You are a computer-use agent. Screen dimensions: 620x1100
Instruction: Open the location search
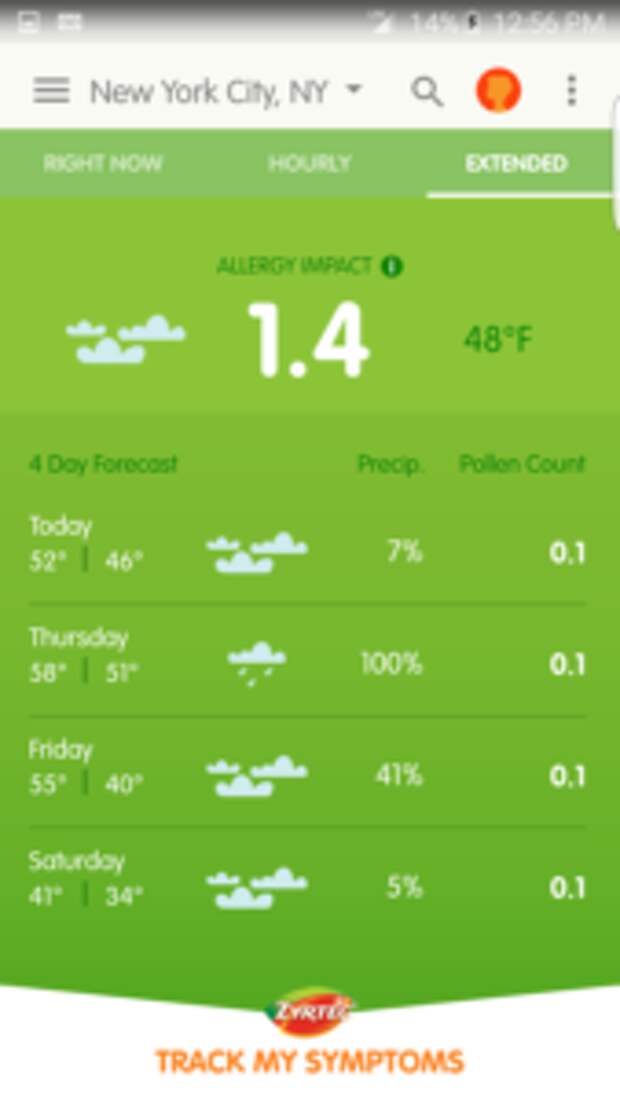tap(427, 92)
